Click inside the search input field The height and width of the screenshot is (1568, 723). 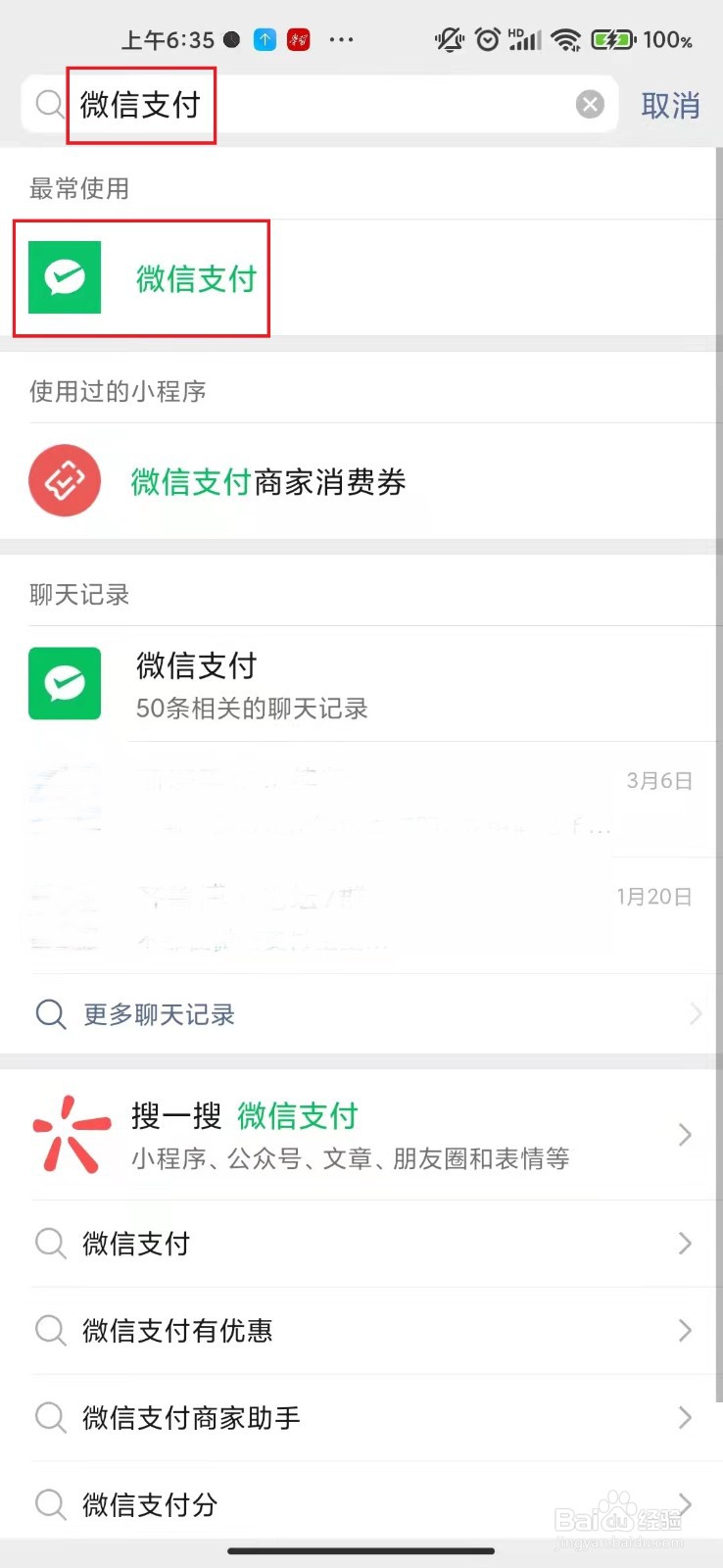tap(294, 104)
